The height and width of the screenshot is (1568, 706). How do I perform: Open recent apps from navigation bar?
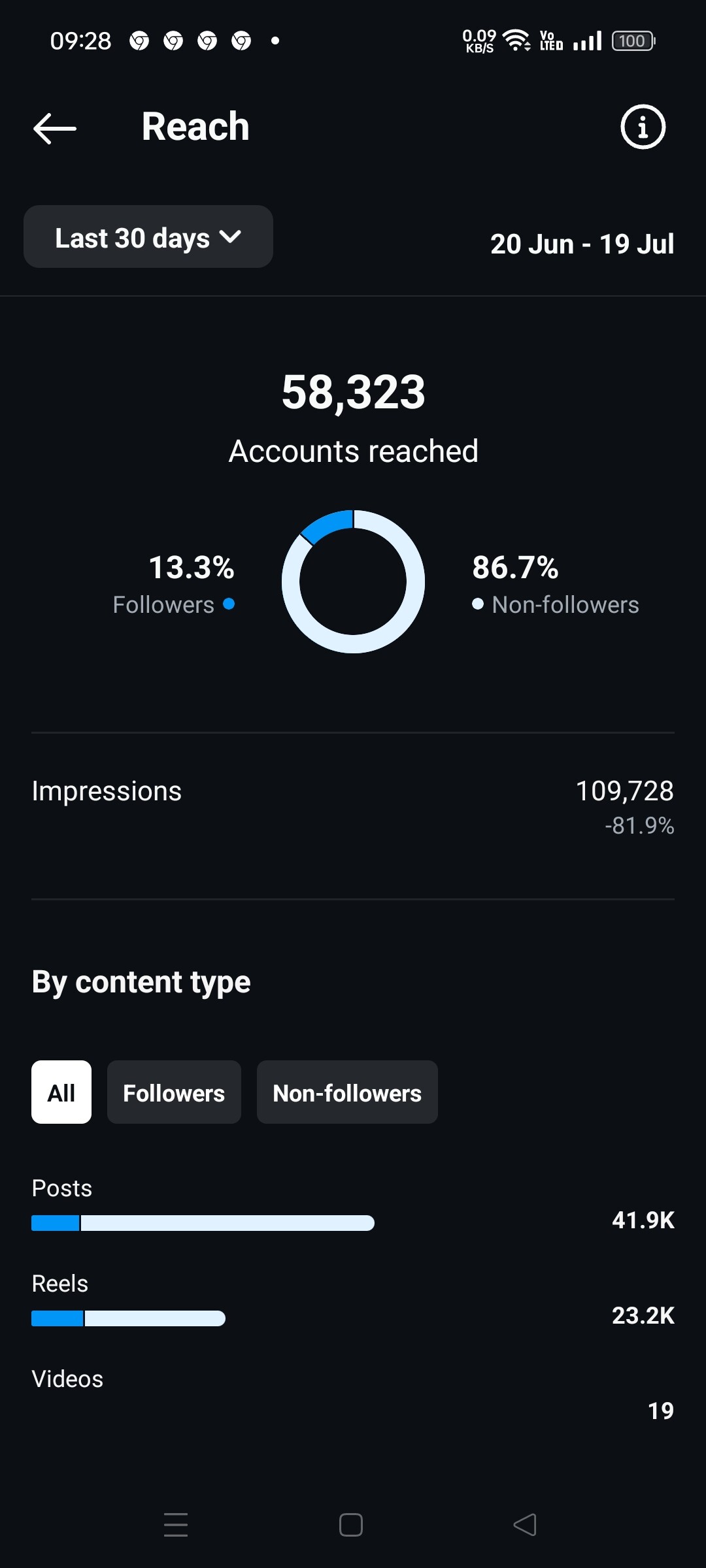176,1525
